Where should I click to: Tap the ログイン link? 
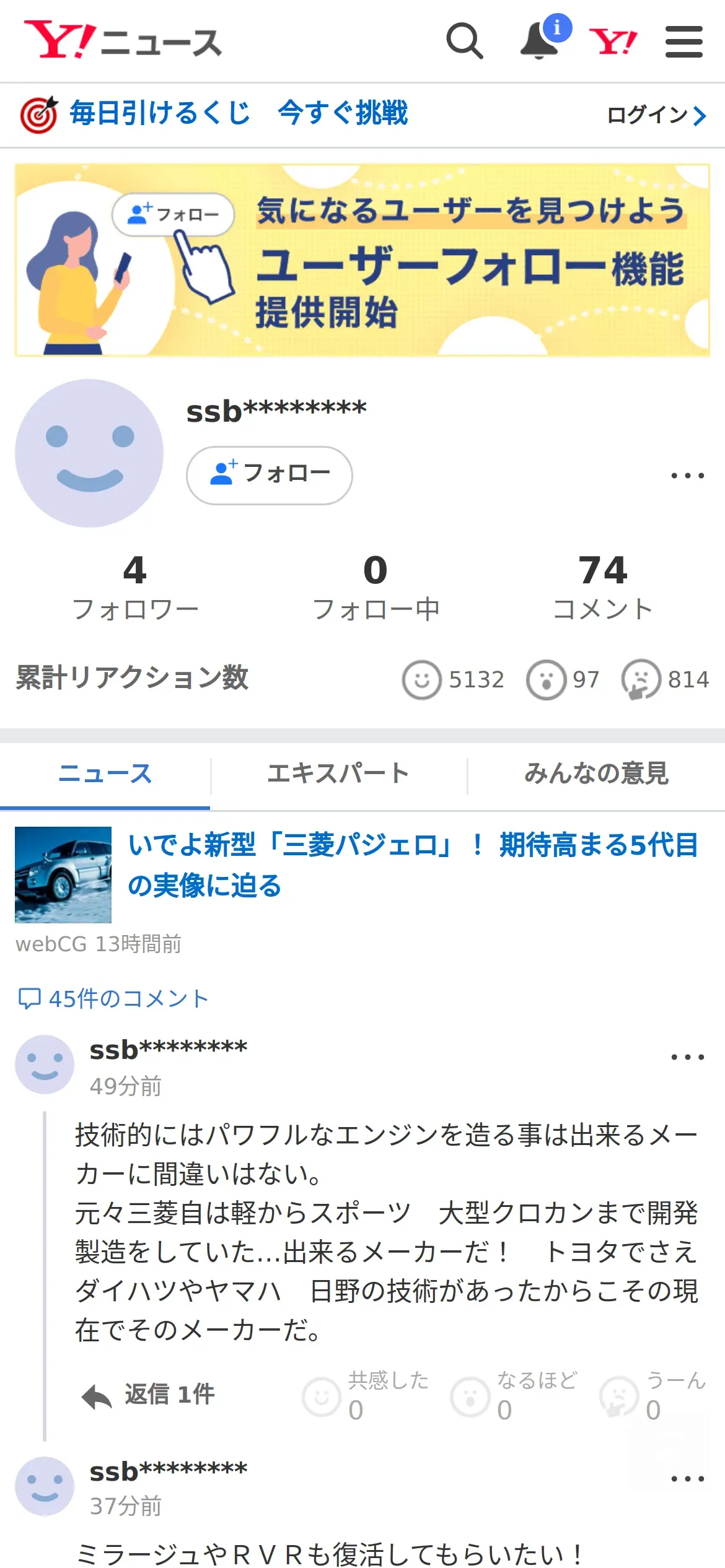coord(656,115)
